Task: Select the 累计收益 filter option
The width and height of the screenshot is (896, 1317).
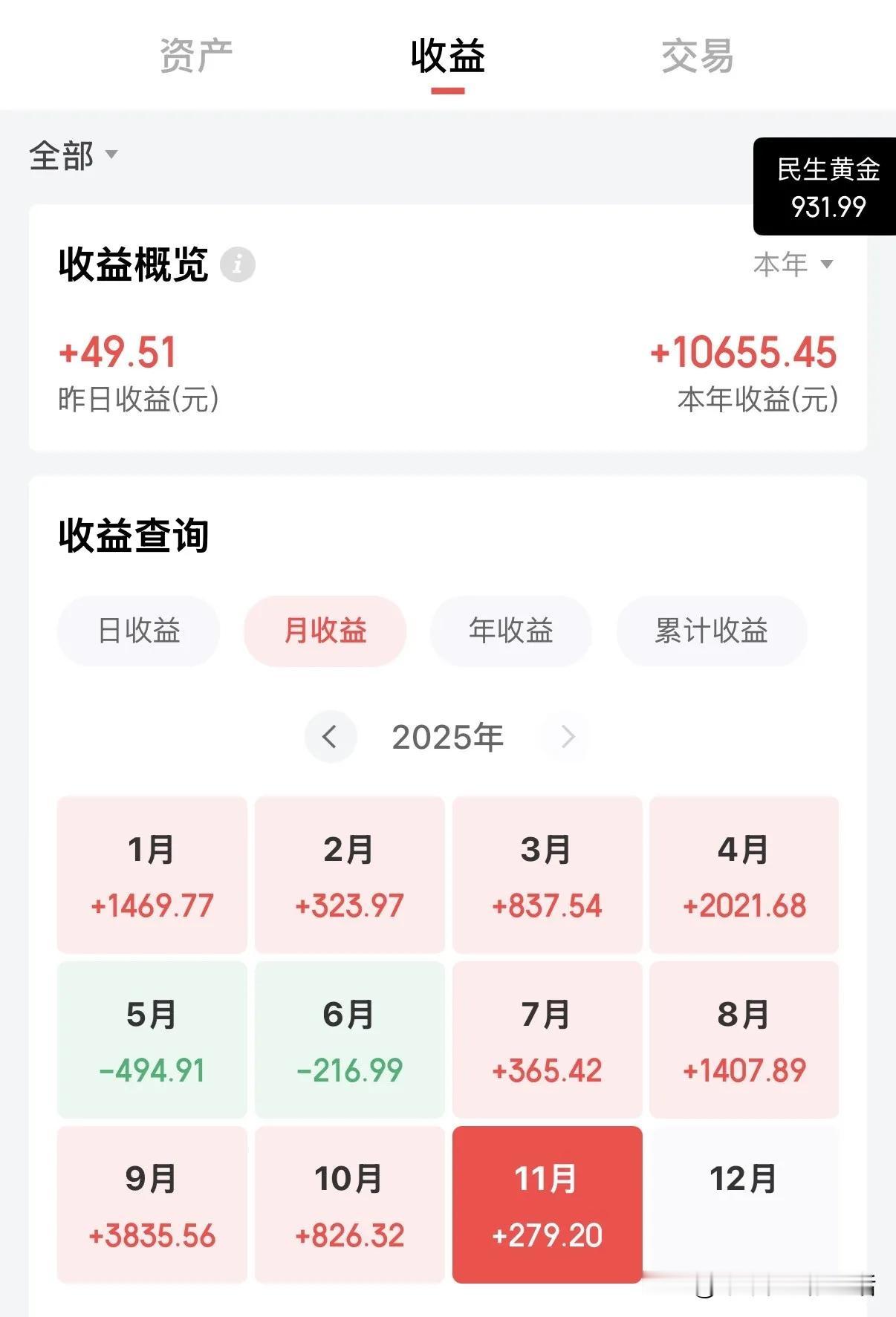Action: [710, 631]
